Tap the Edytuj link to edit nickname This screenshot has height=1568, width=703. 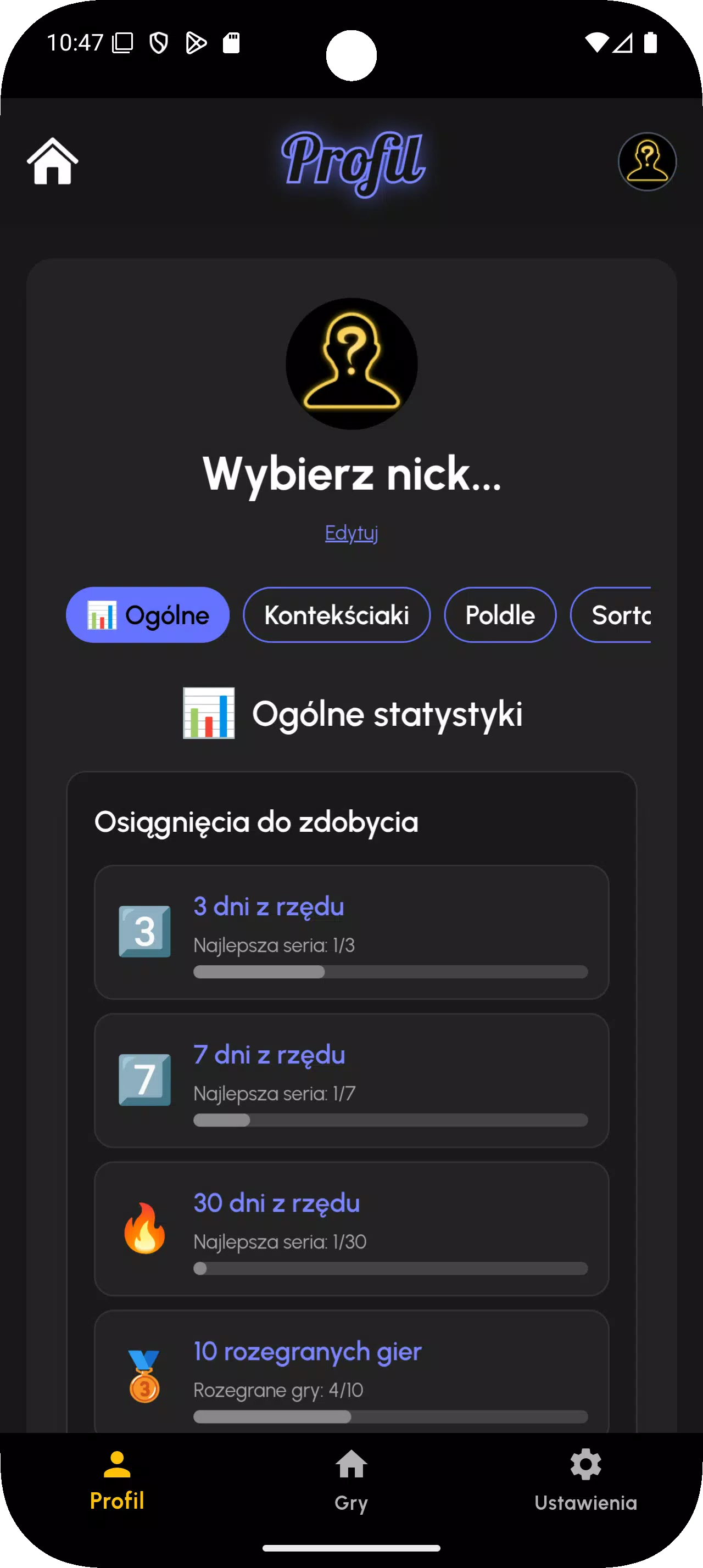tap(351, 533)
